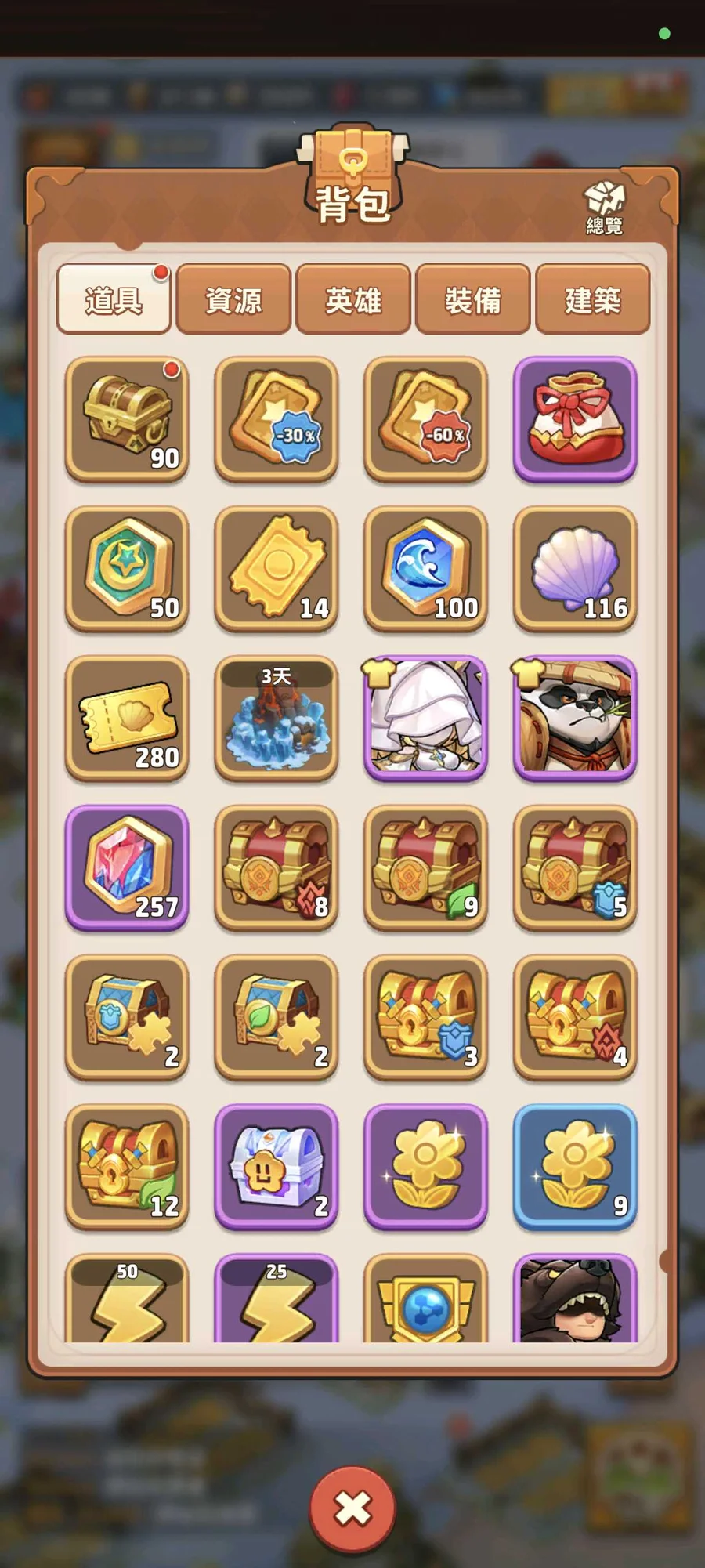Select the blue-framed golden flower with 9
Screen dimensions: 705x1568
[x=575, y=1167]
